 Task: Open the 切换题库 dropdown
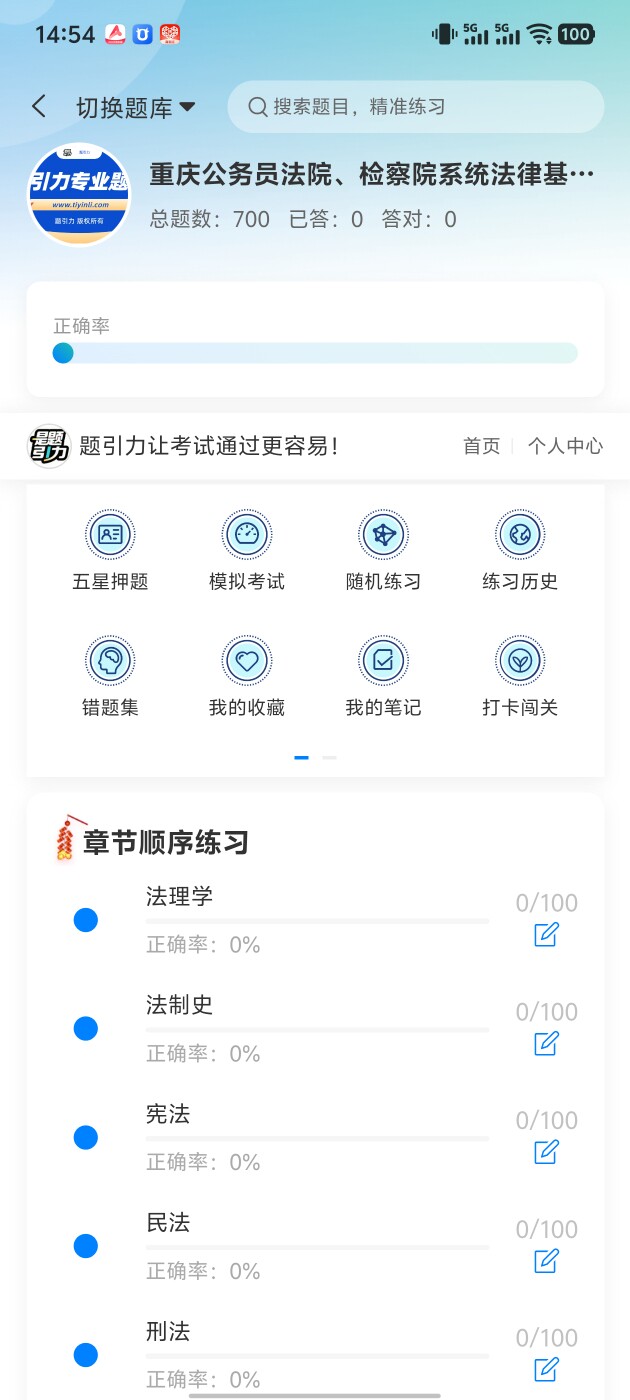click(135, 108)
